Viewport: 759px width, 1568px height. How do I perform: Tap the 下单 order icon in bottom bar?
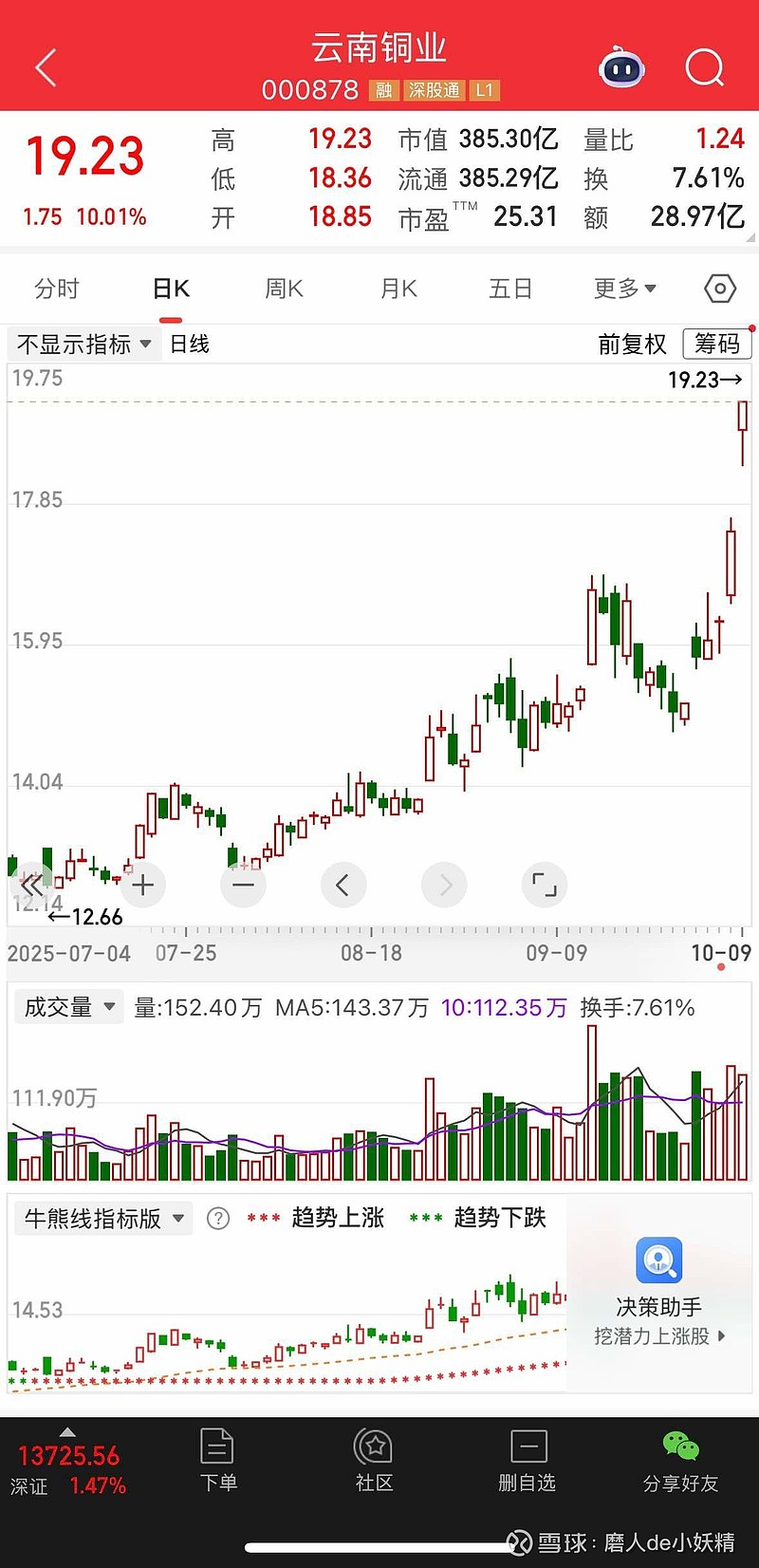pyautogui.click(x=217, y=1459)
